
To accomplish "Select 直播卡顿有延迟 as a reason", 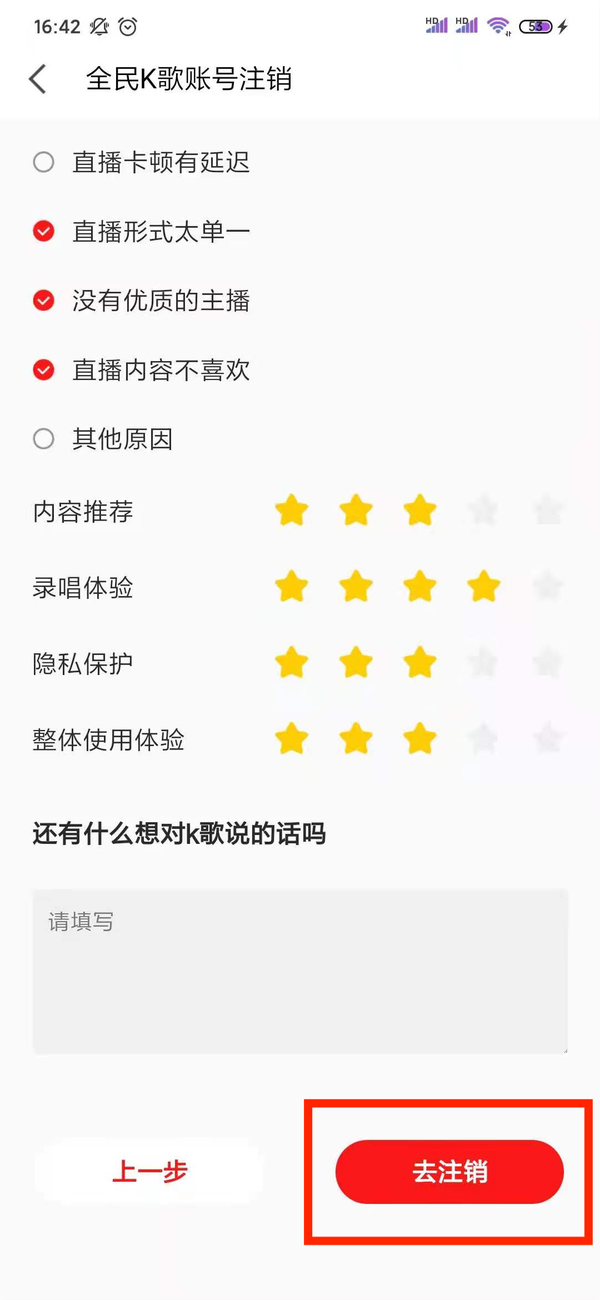I will pyautogui.click(x=43, y=162).
